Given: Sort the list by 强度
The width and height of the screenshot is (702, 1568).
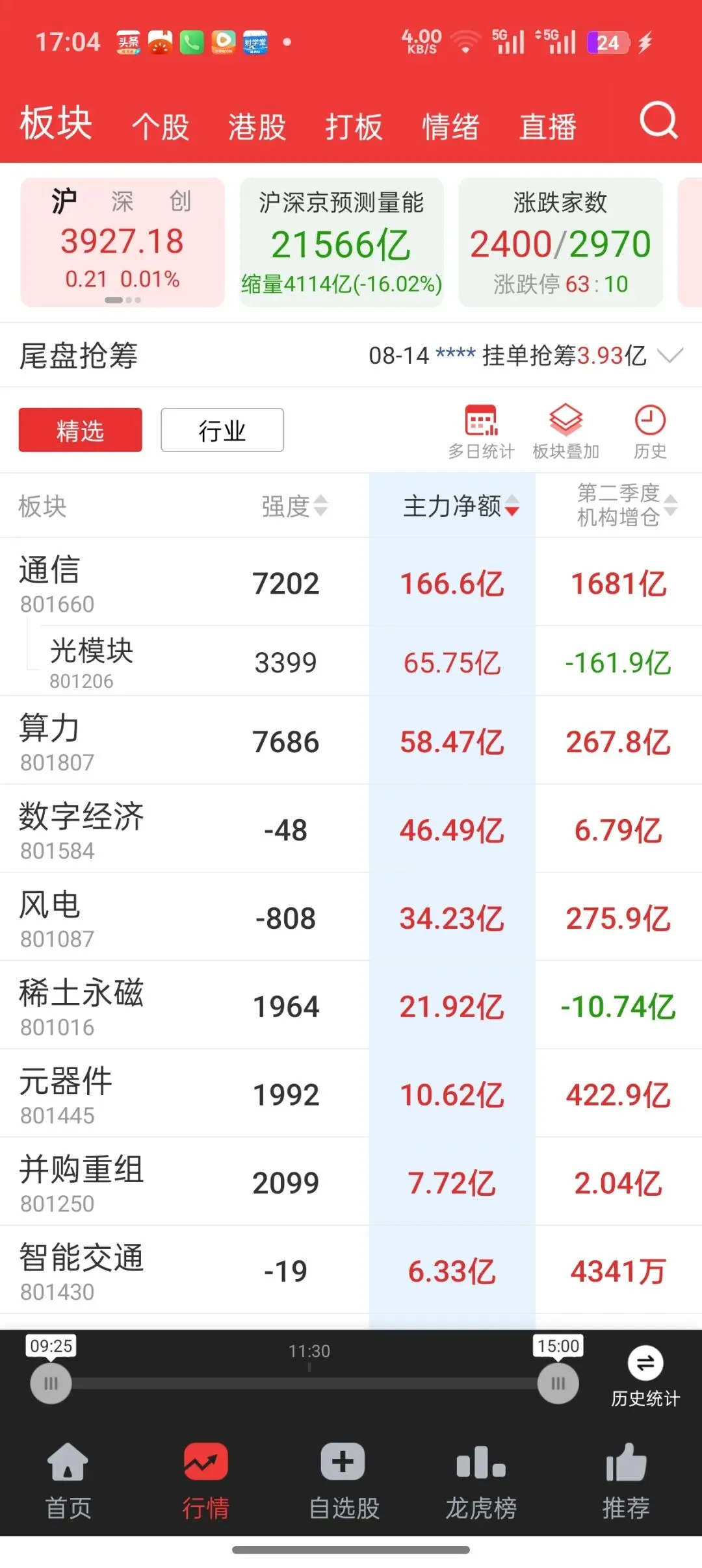Looking at the screenshot, I should coord(295,506).
